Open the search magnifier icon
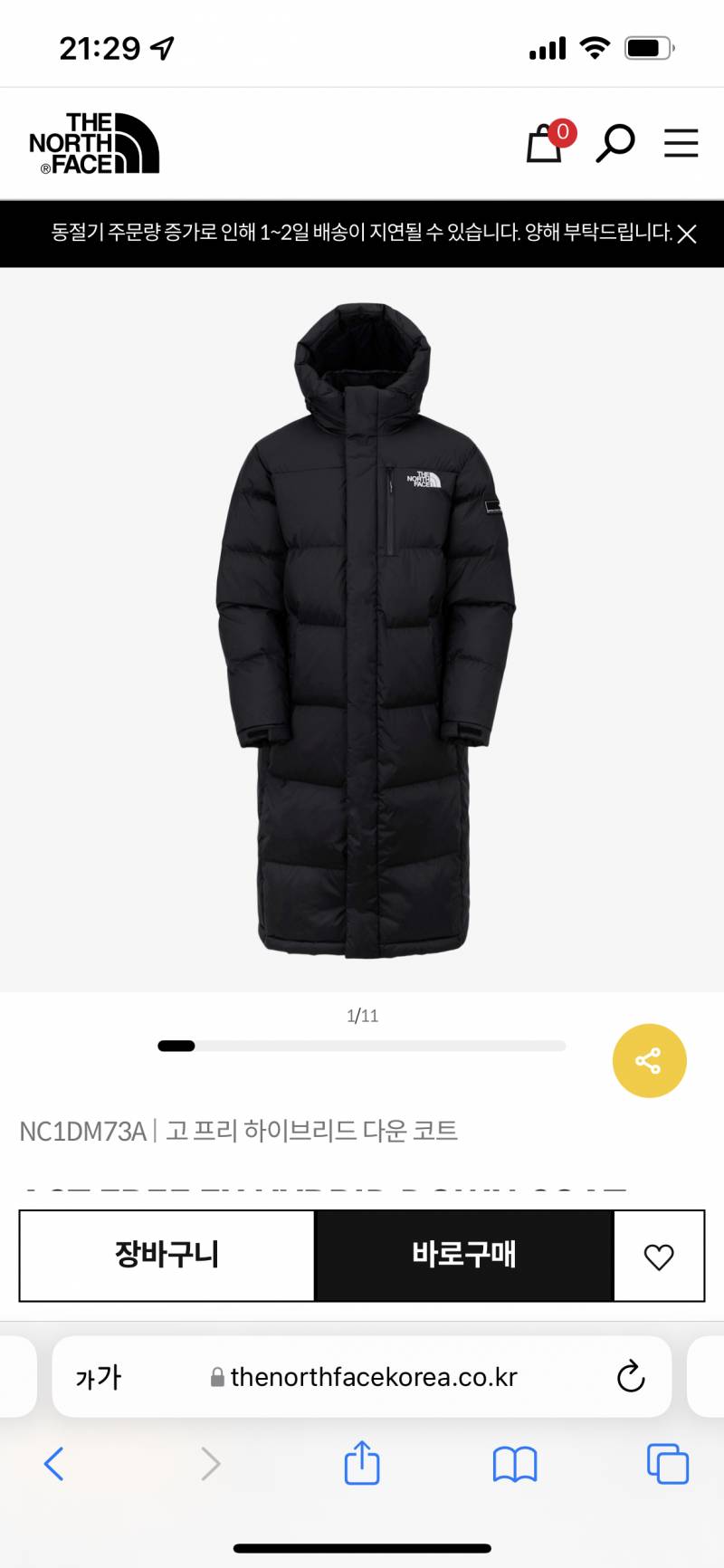This screenshot has width=724, height=1568. point(615,142)
